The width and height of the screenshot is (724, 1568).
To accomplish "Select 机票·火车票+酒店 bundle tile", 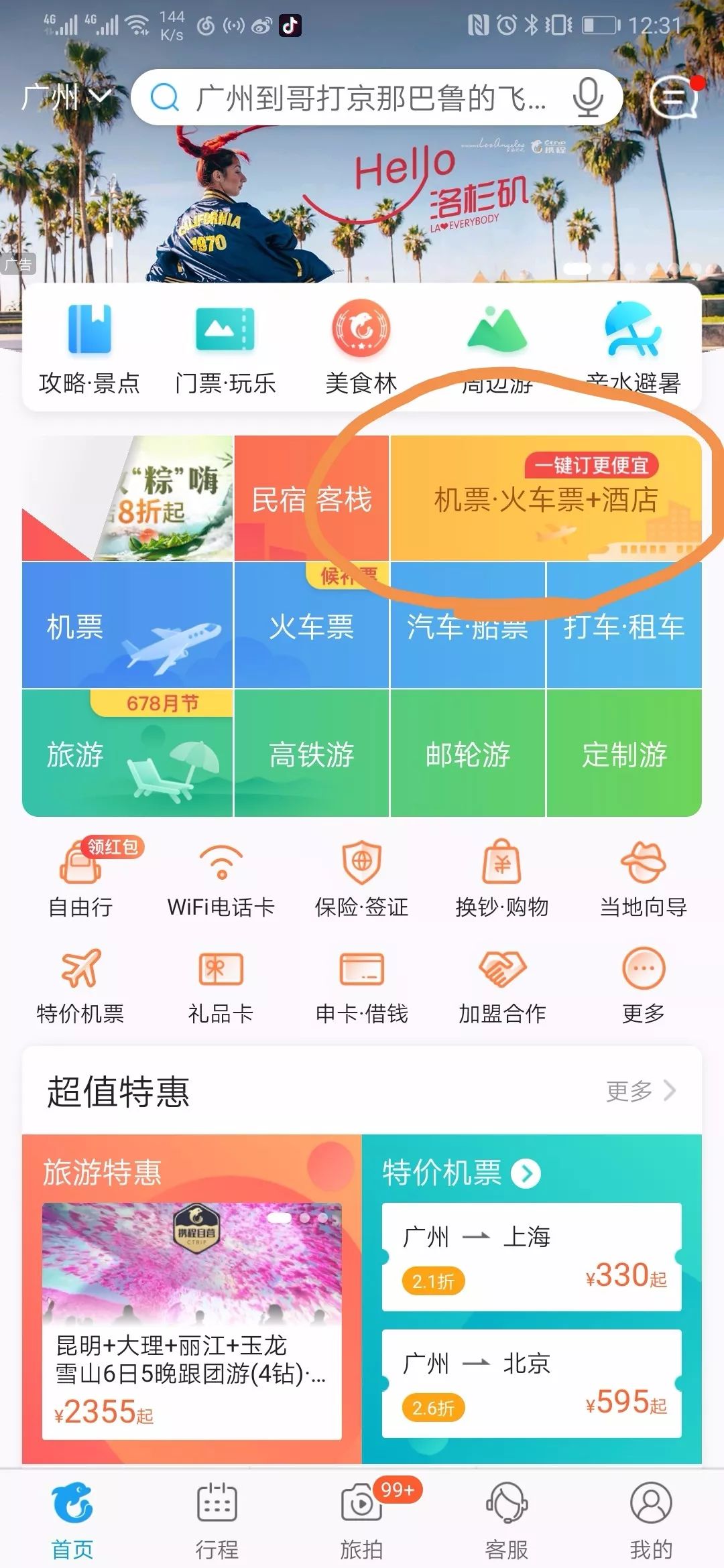I will pos(546,499).
